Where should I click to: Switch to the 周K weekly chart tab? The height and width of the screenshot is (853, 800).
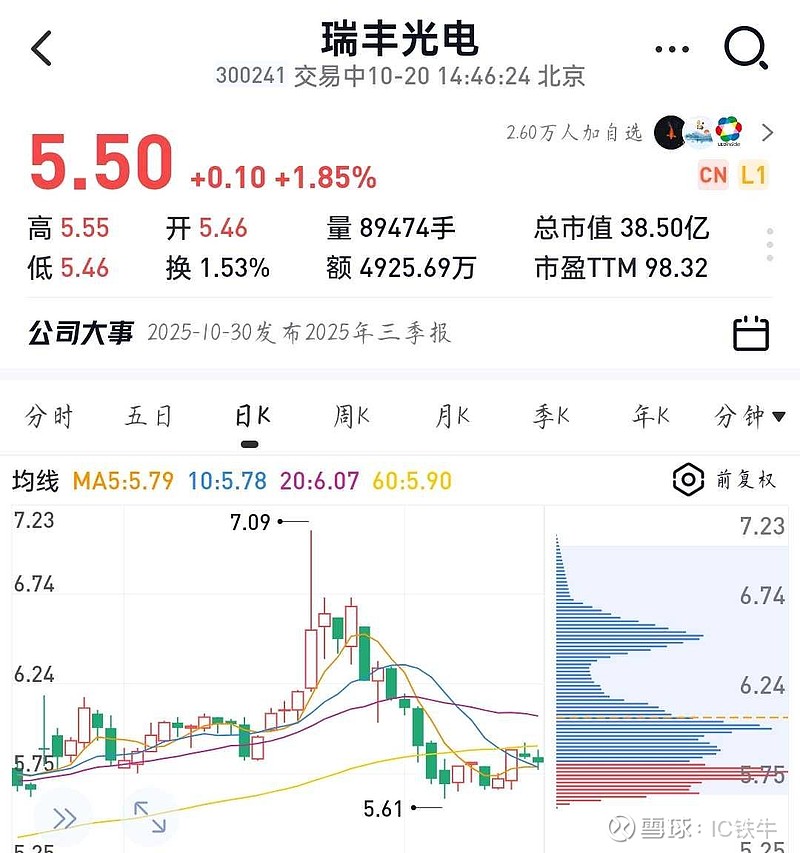[x=349, y=415]
